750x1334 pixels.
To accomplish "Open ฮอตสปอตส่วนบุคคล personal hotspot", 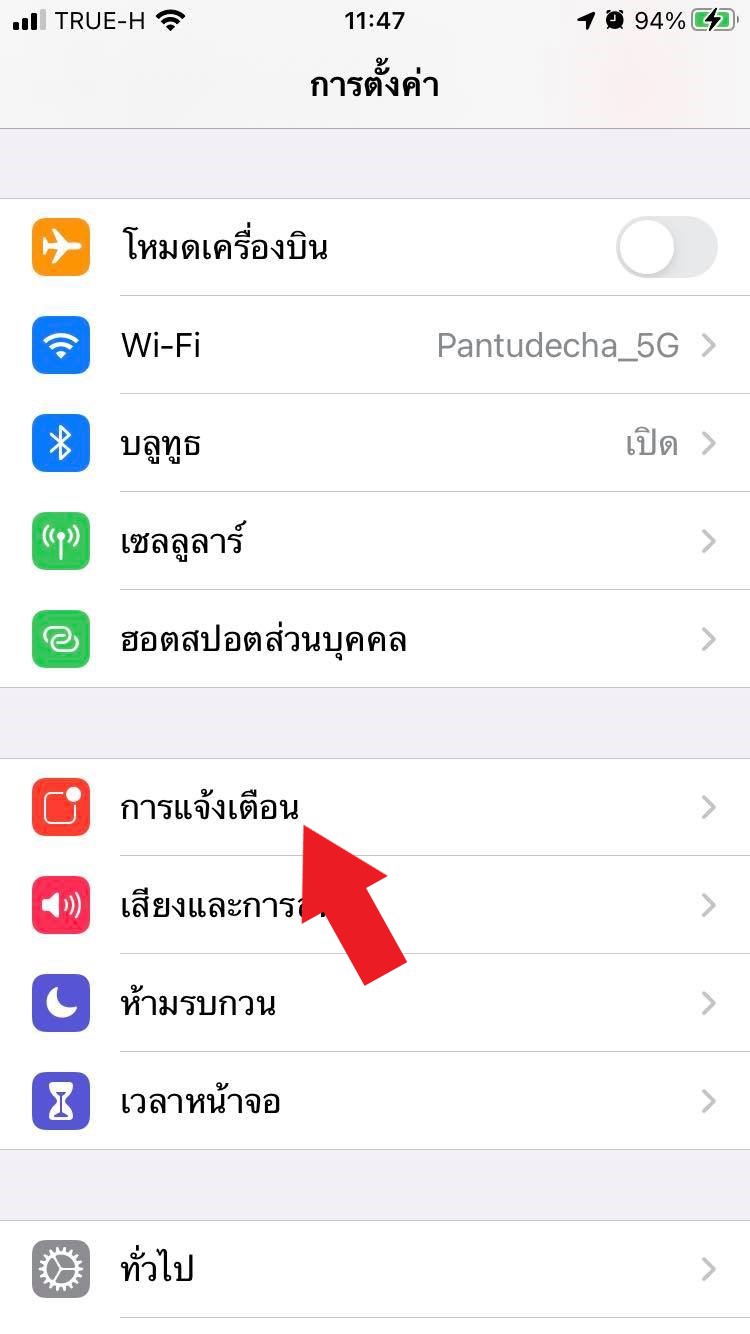I will tap(375, 639).
